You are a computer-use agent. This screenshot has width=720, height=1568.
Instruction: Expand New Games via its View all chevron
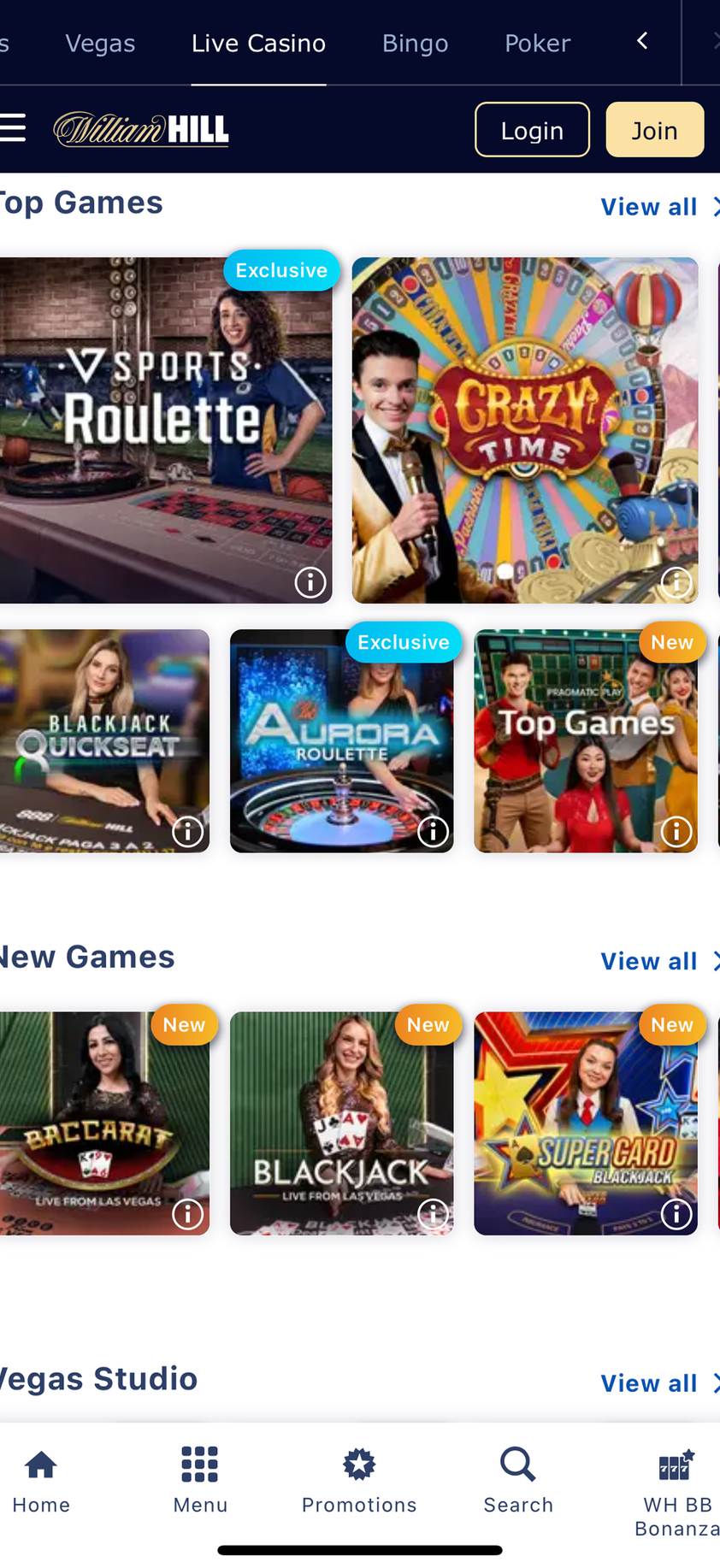(715, 960)
